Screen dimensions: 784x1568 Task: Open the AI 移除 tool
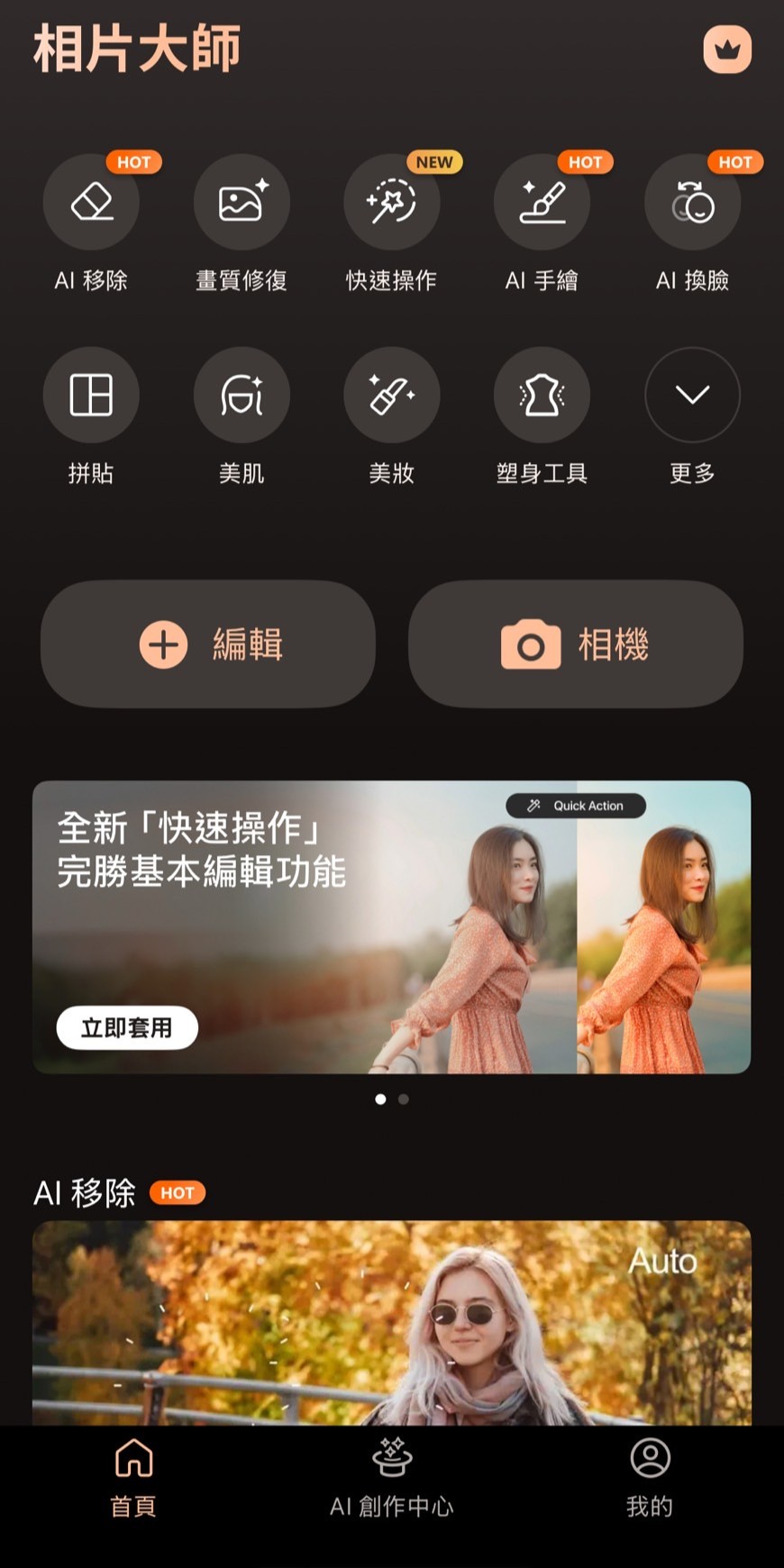[90, 202]
